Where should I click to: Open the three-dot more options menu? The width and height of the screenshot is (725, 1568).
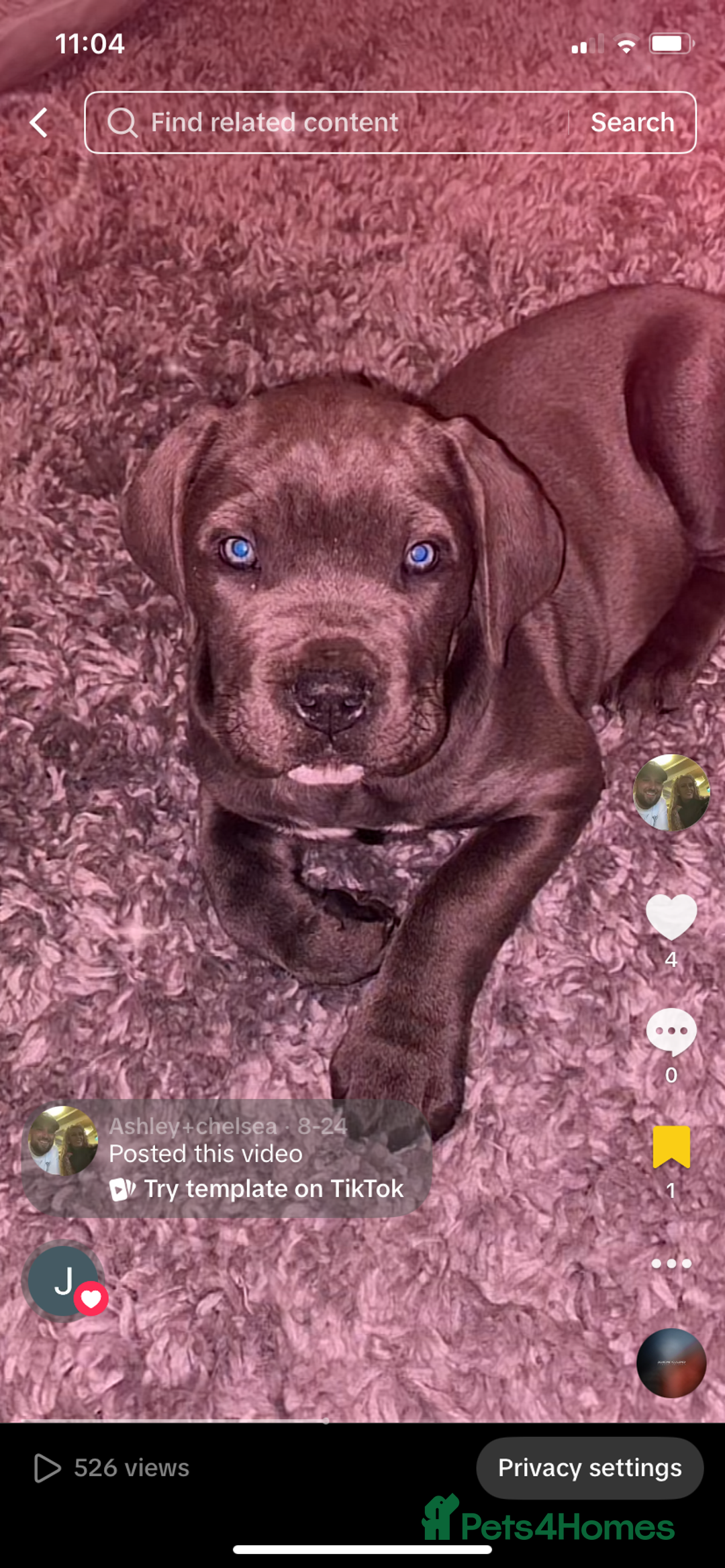tap(671, 1263)
